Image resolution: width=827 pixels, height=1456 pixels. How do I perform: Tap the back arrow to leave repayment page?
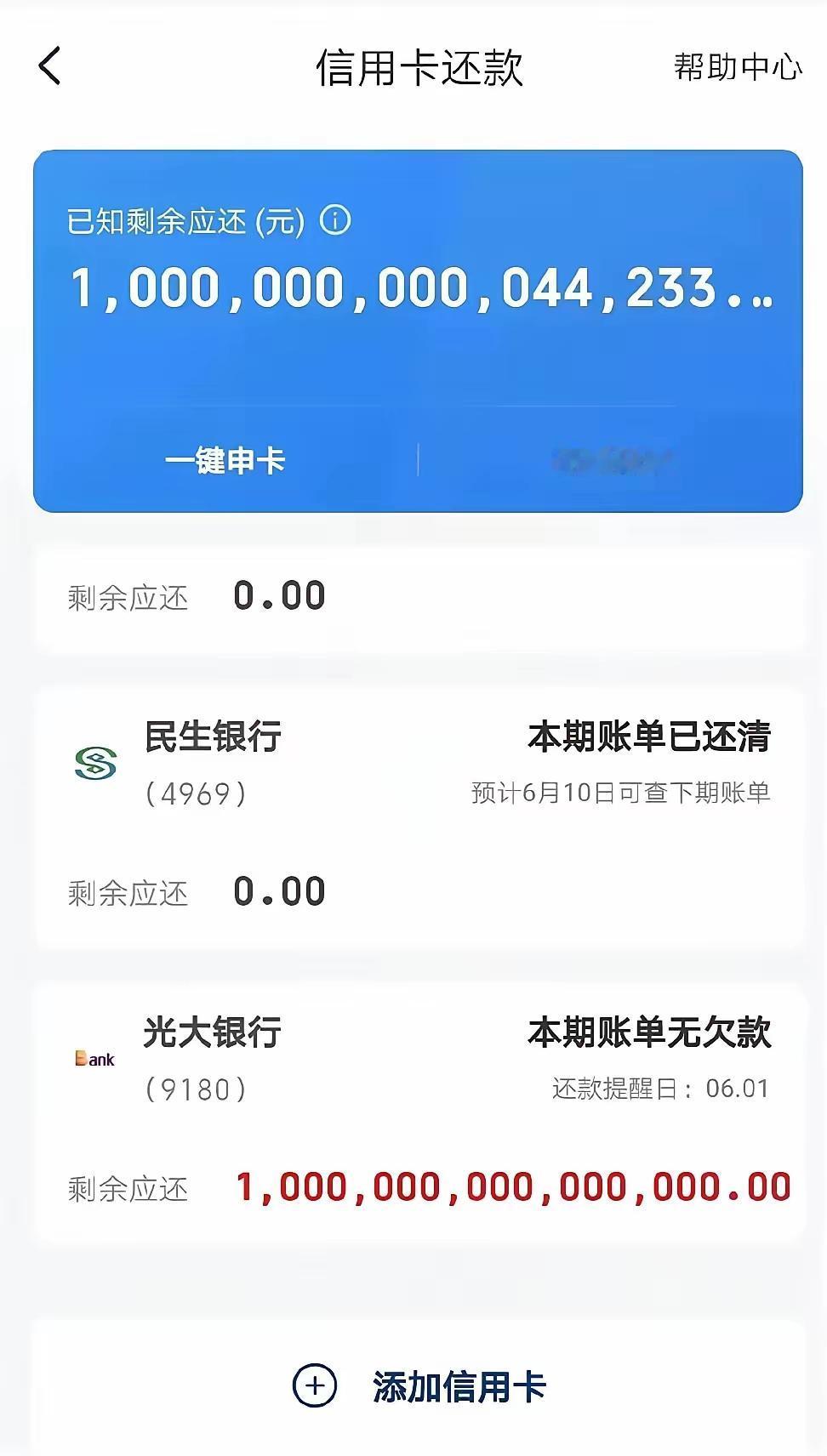coord(50,66)
